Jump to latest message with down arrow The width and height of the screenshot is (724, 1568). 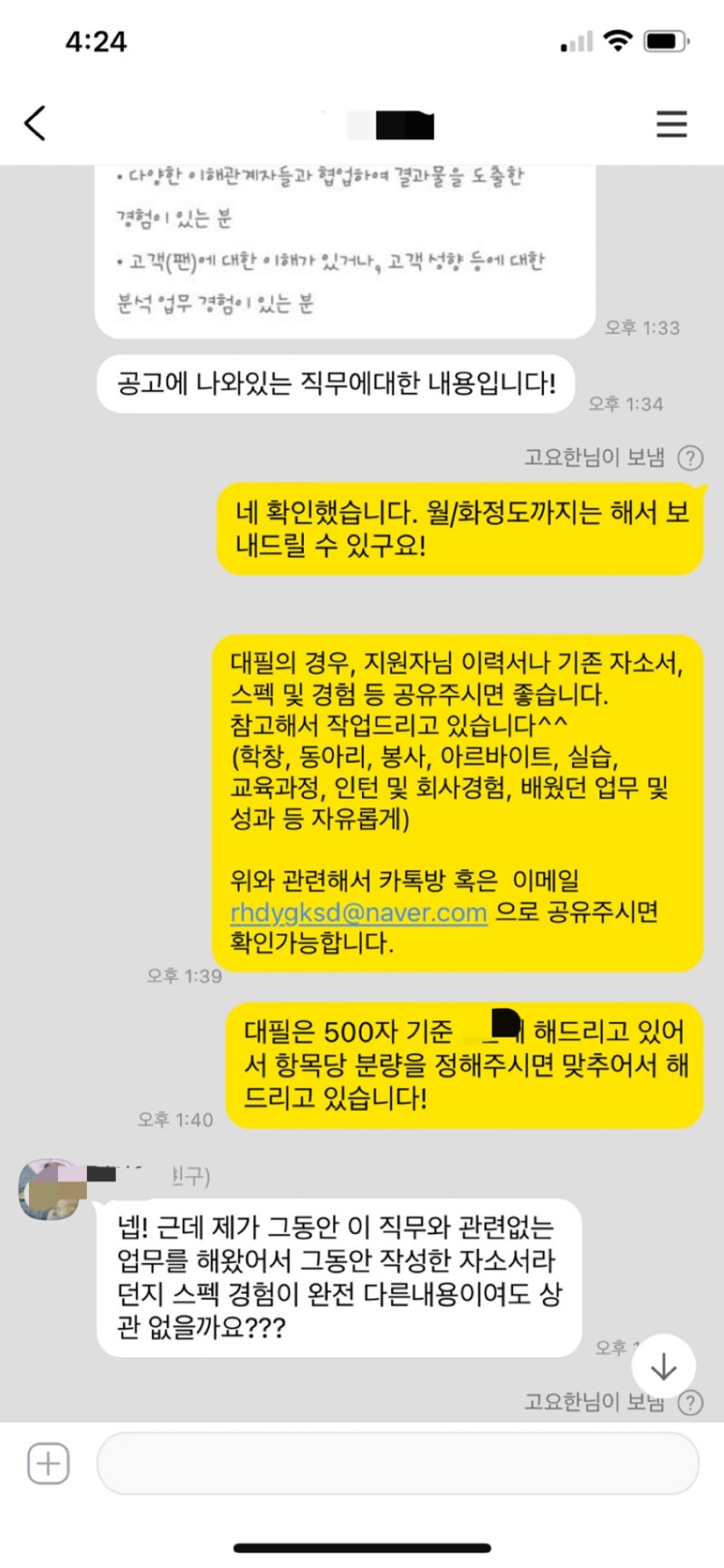(x=663, y=1367)
